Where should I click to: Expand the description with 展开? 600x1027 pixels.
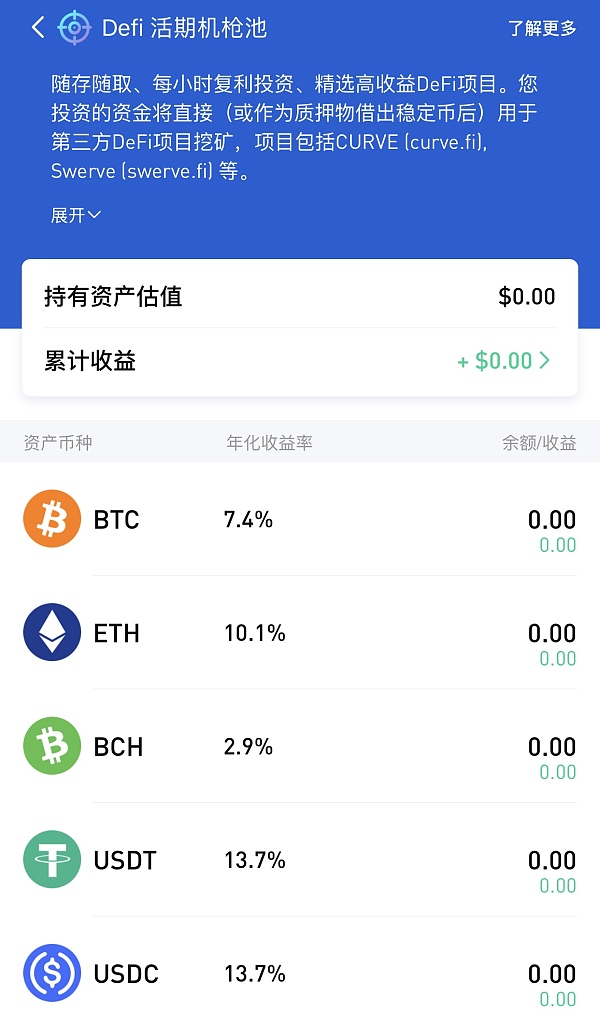(x=76, y=215)
